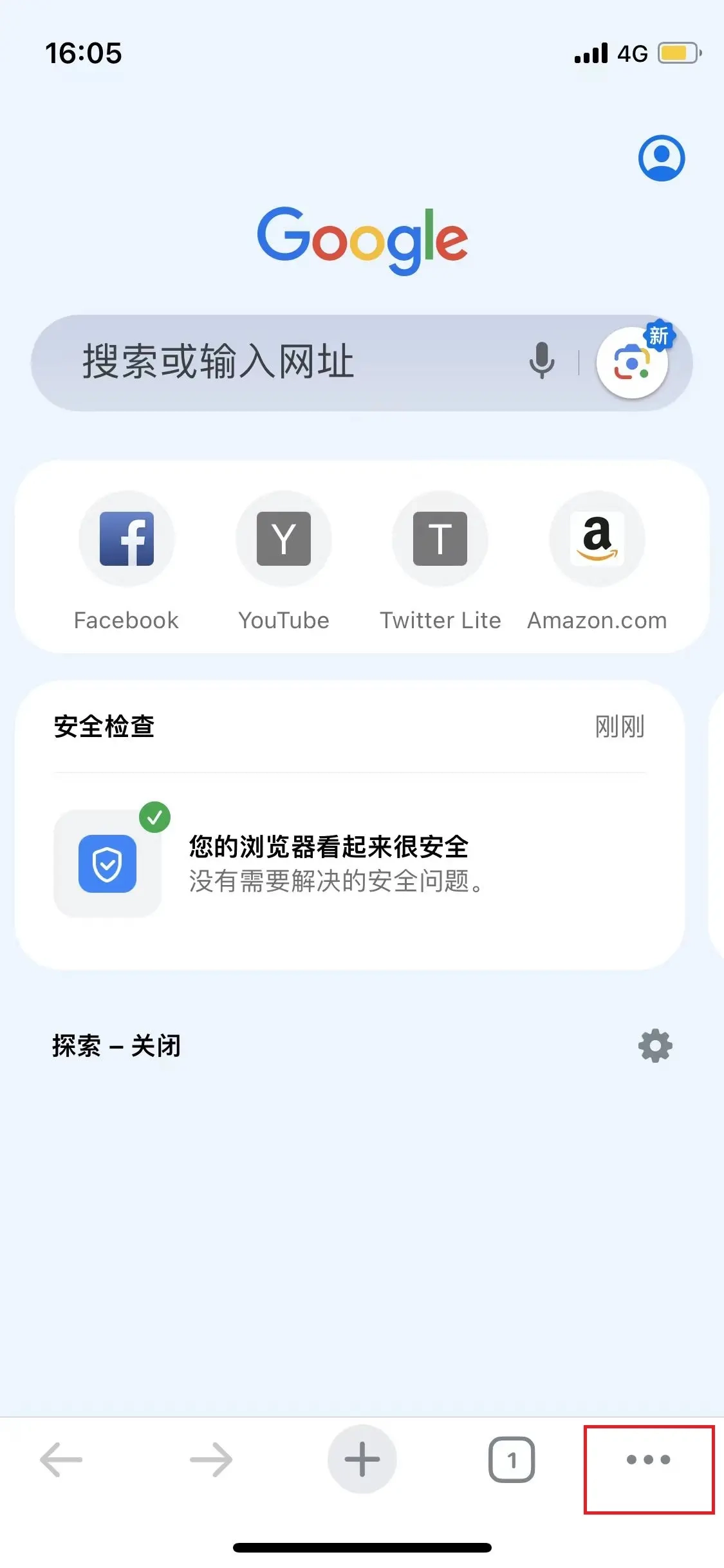Open Google Lens camera search
The height and width of the screenshot is (1568, 724).
point(632,362)
